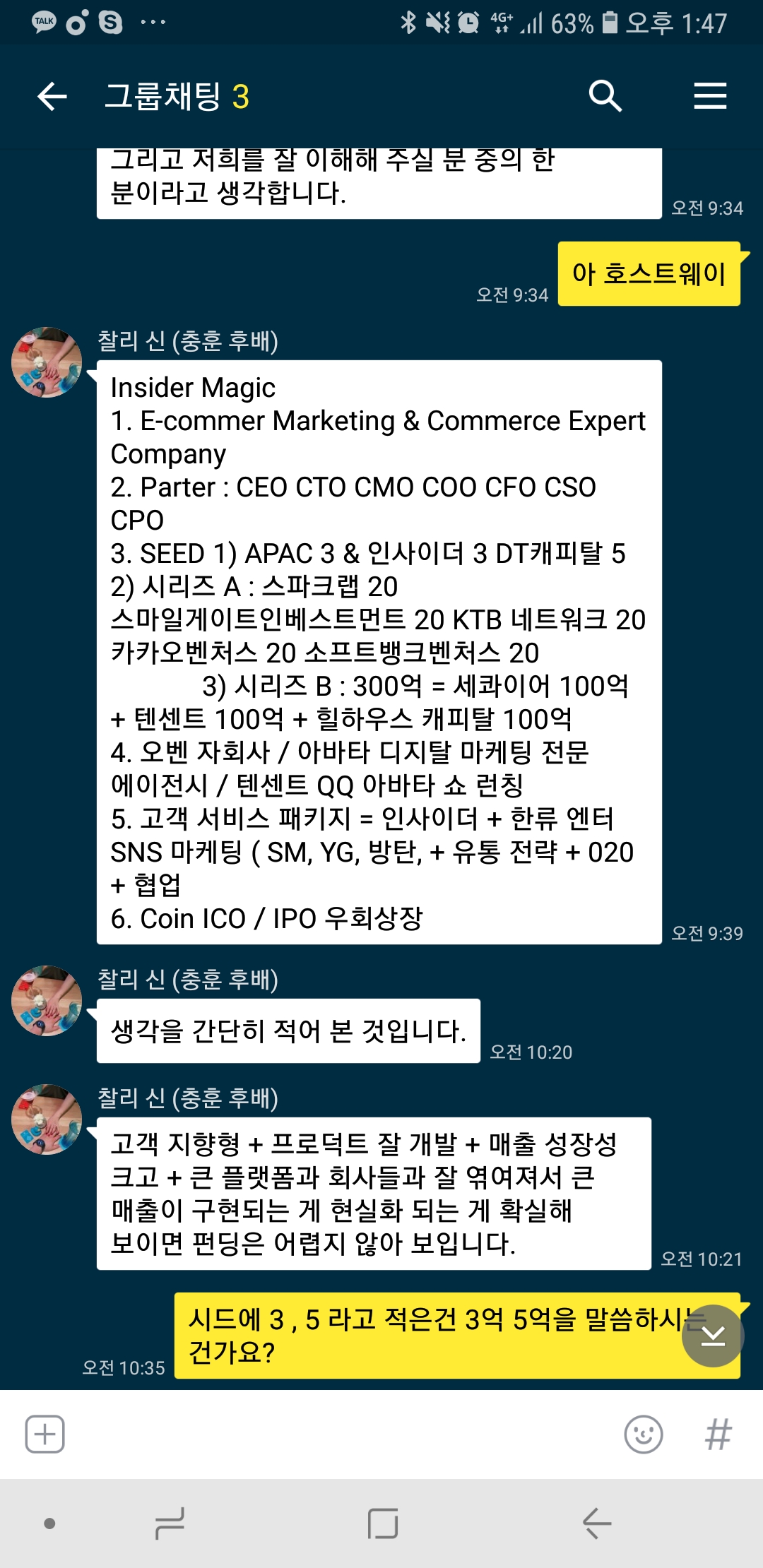The height and width of the screenshot is (1568, 763).
Task: Tap the hashtag search icon
Action: coord(718,1435)
